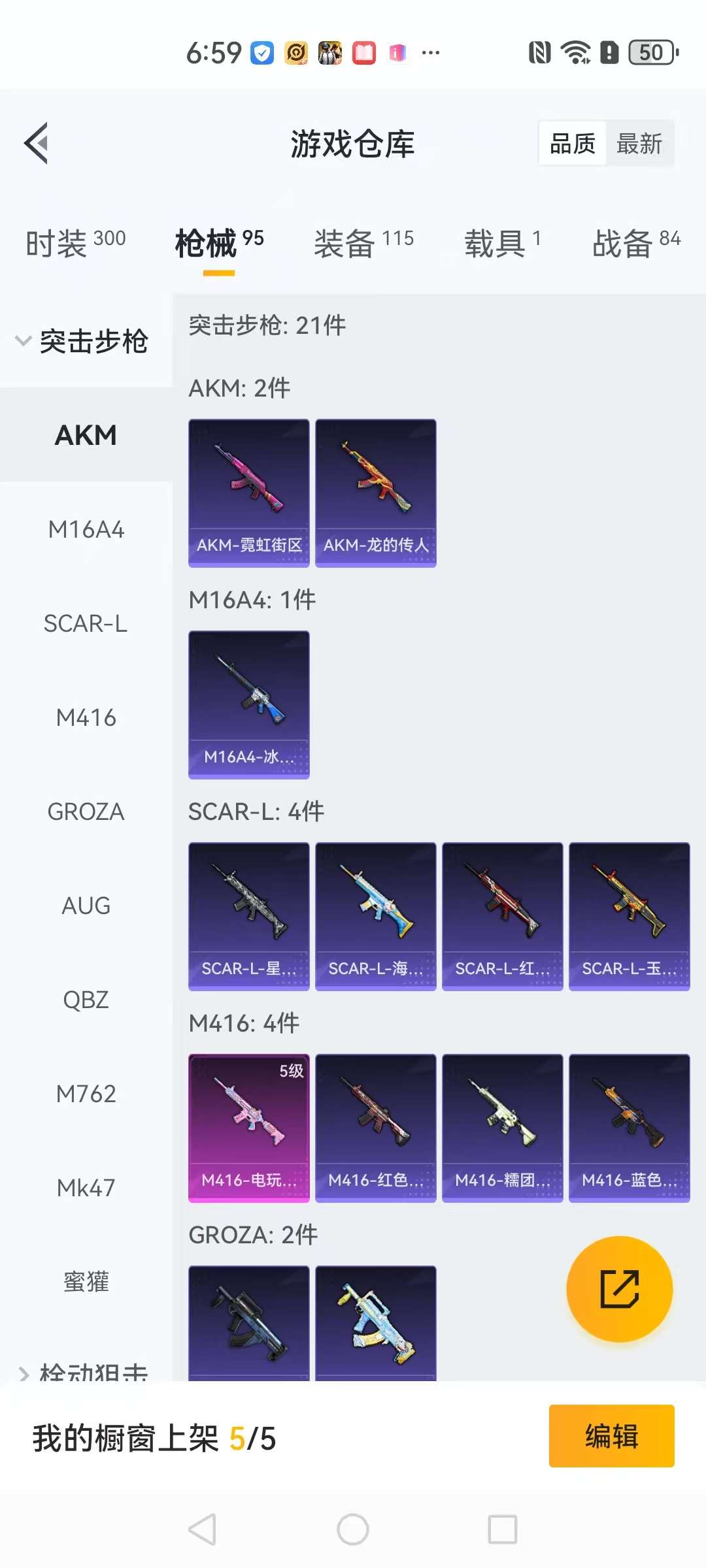Switch to the 时装 tab
Viewport: 706px width, 1568px height.
75,243
